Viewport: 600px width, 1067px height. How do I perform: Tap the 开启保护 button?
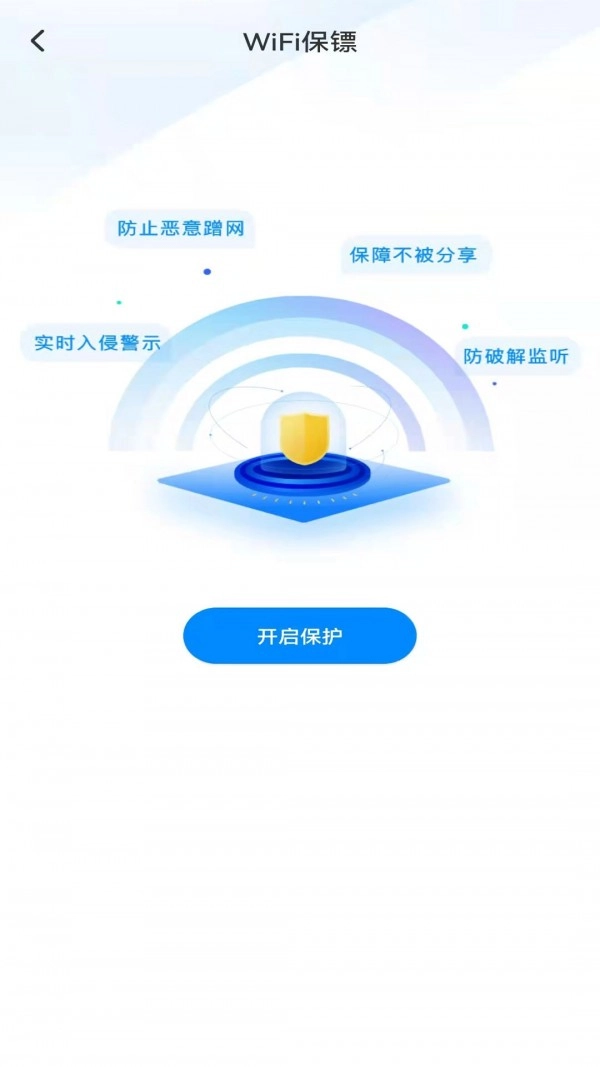299,636
